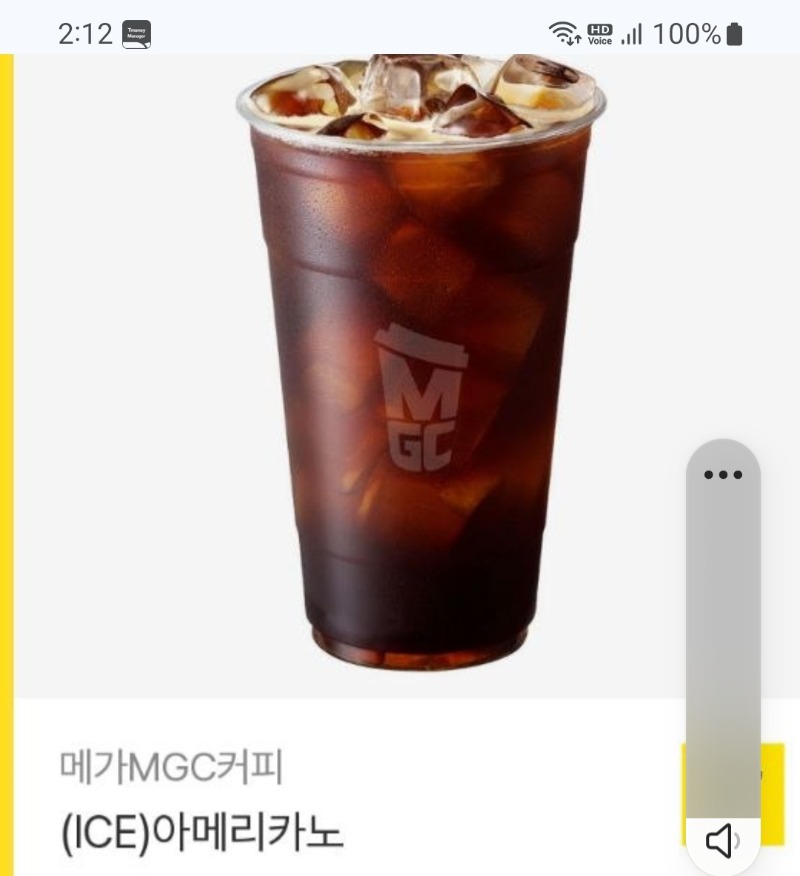
Task: Tap the volume slider to set its level
Action: point(723,650)
